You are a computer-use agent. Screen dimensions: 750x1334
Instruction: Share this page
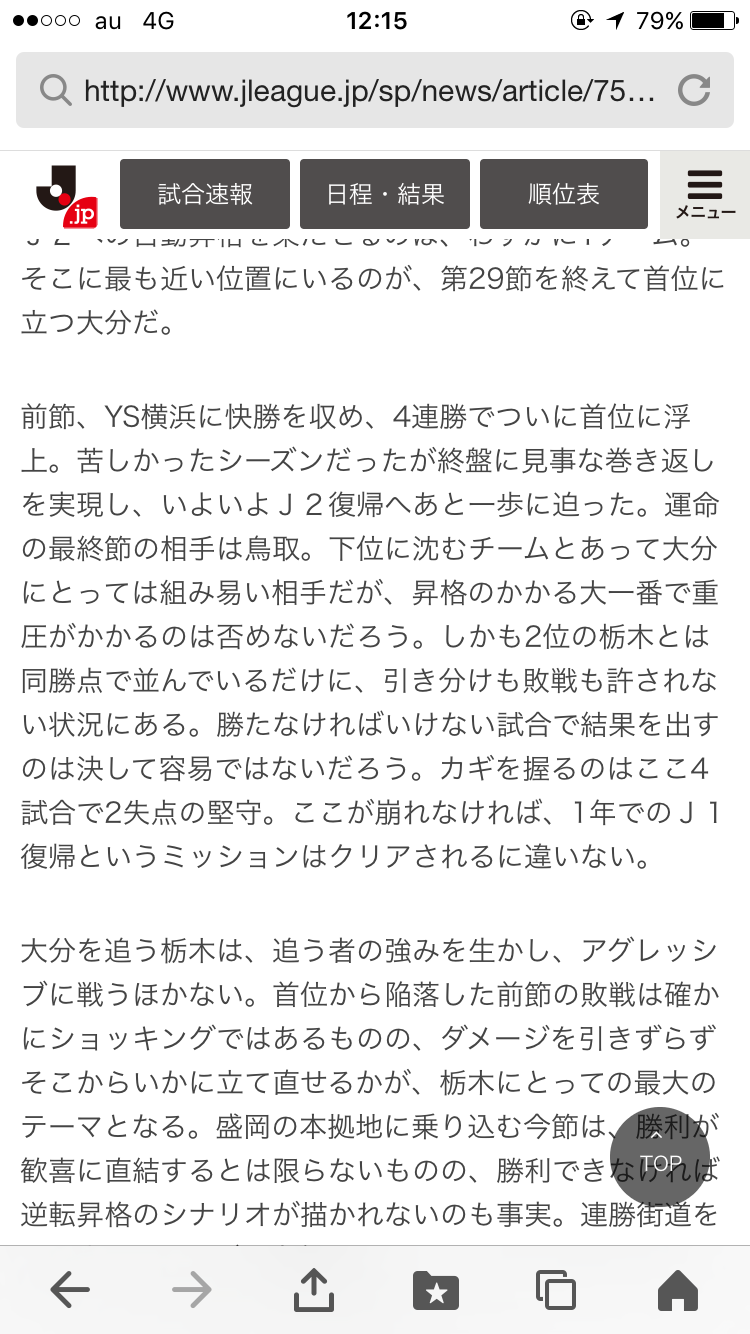coord(313,1290)
